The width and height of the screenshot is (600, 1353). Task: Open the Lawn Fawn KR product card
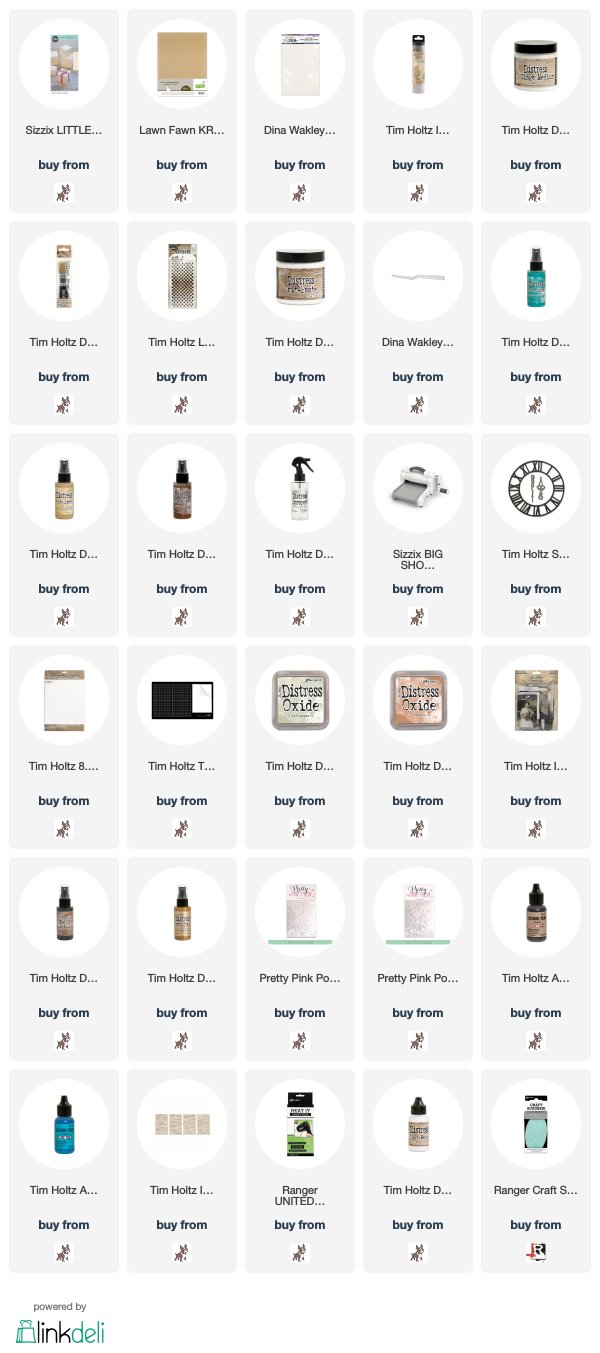click(182, 110)
